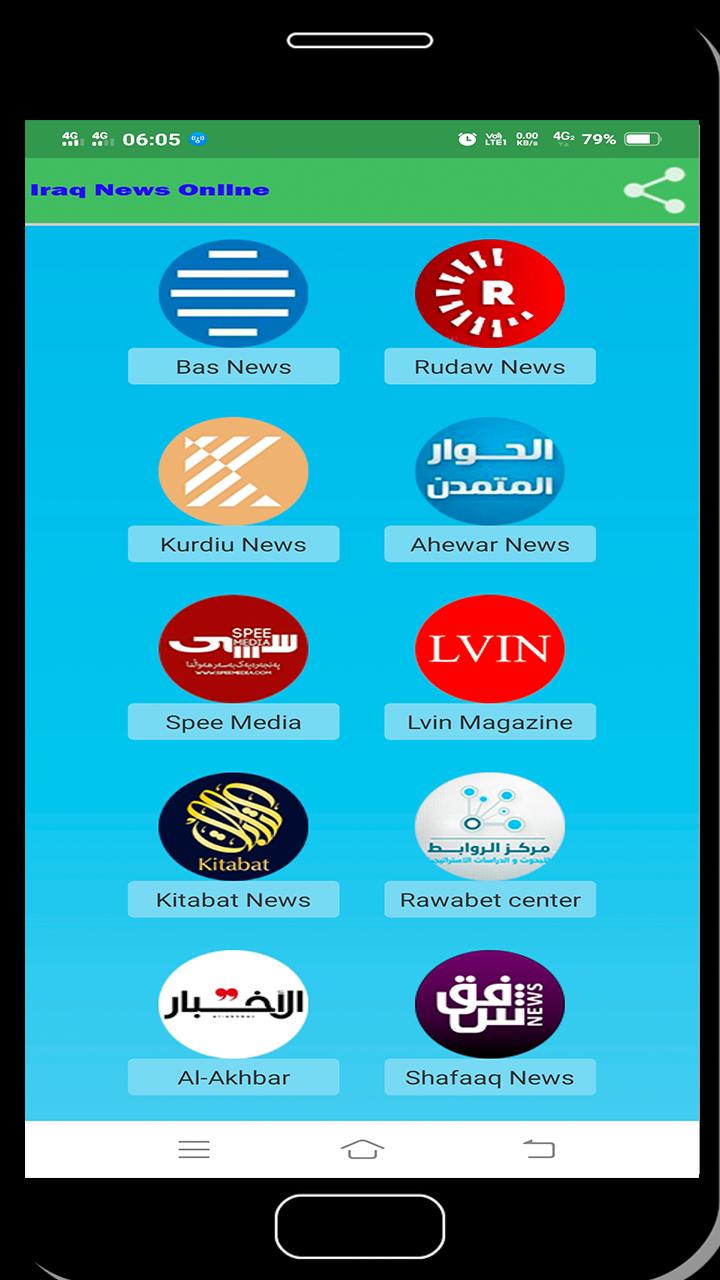Image resolution: width=720 pixels, height=1280 pixels.
Task: Select Kurdiu News
Action: [233, 544]
